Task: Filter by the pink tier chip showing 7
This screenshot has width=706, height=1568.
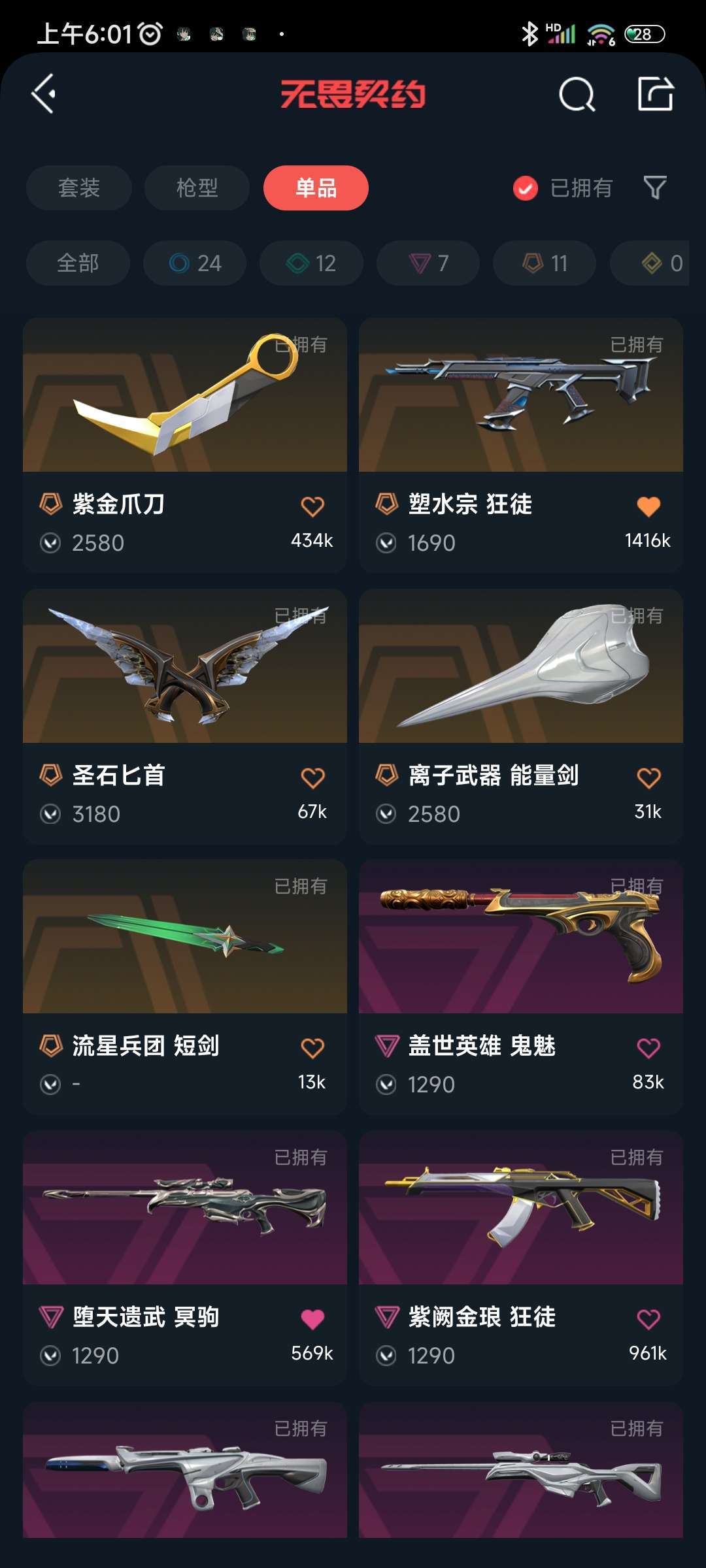Action: click(428, 263)
